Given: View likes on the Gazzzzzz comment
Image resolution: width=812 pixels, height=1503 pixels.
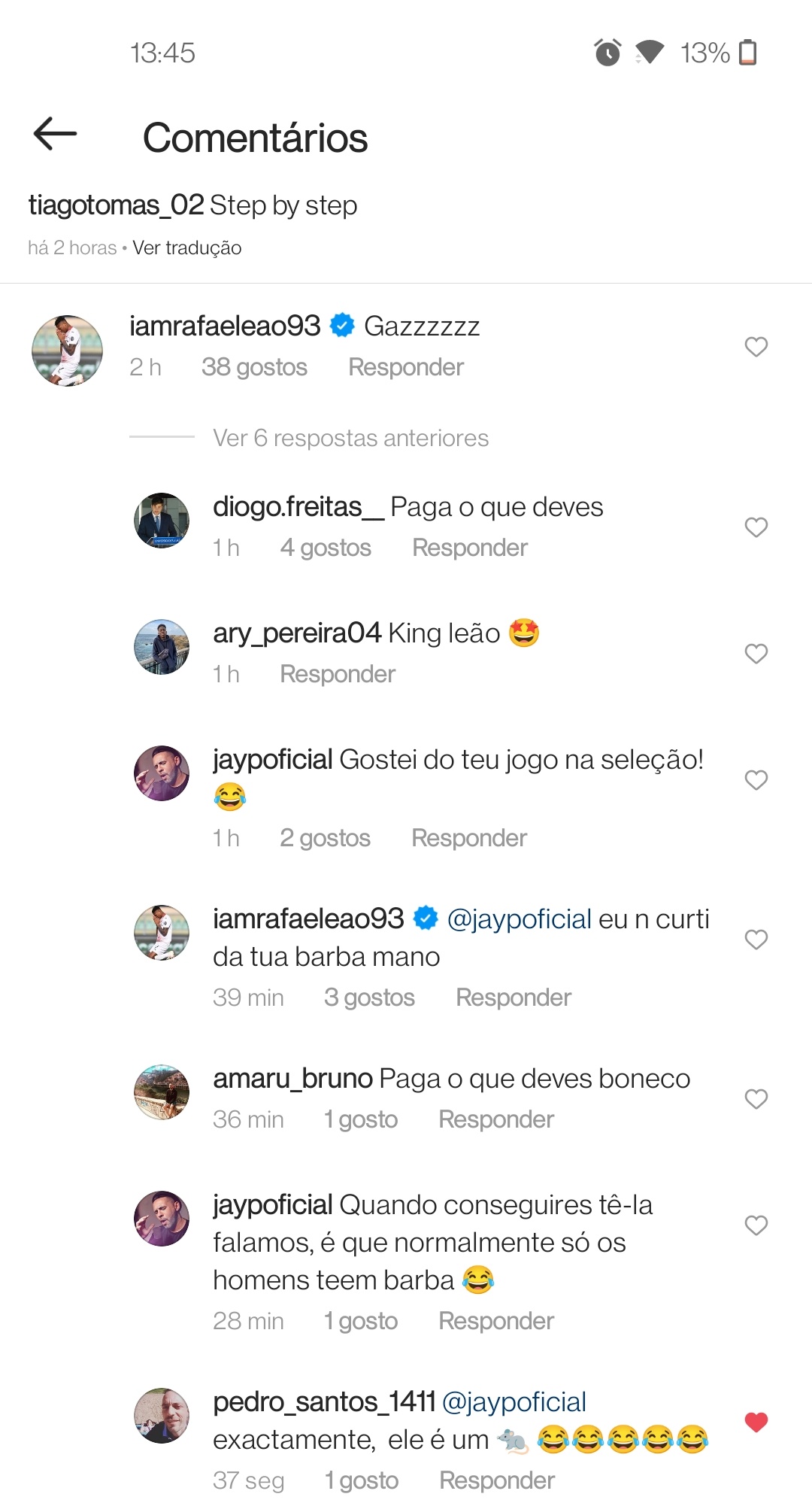Looking at the screenshot, I should (254, 367).
